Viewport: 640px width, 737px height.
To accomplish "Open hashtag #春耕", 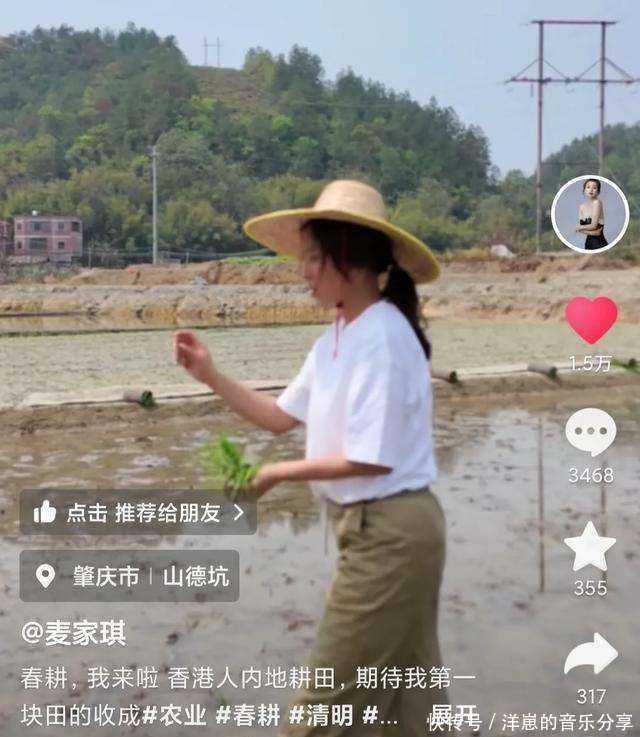I will [x=248, y=715].
